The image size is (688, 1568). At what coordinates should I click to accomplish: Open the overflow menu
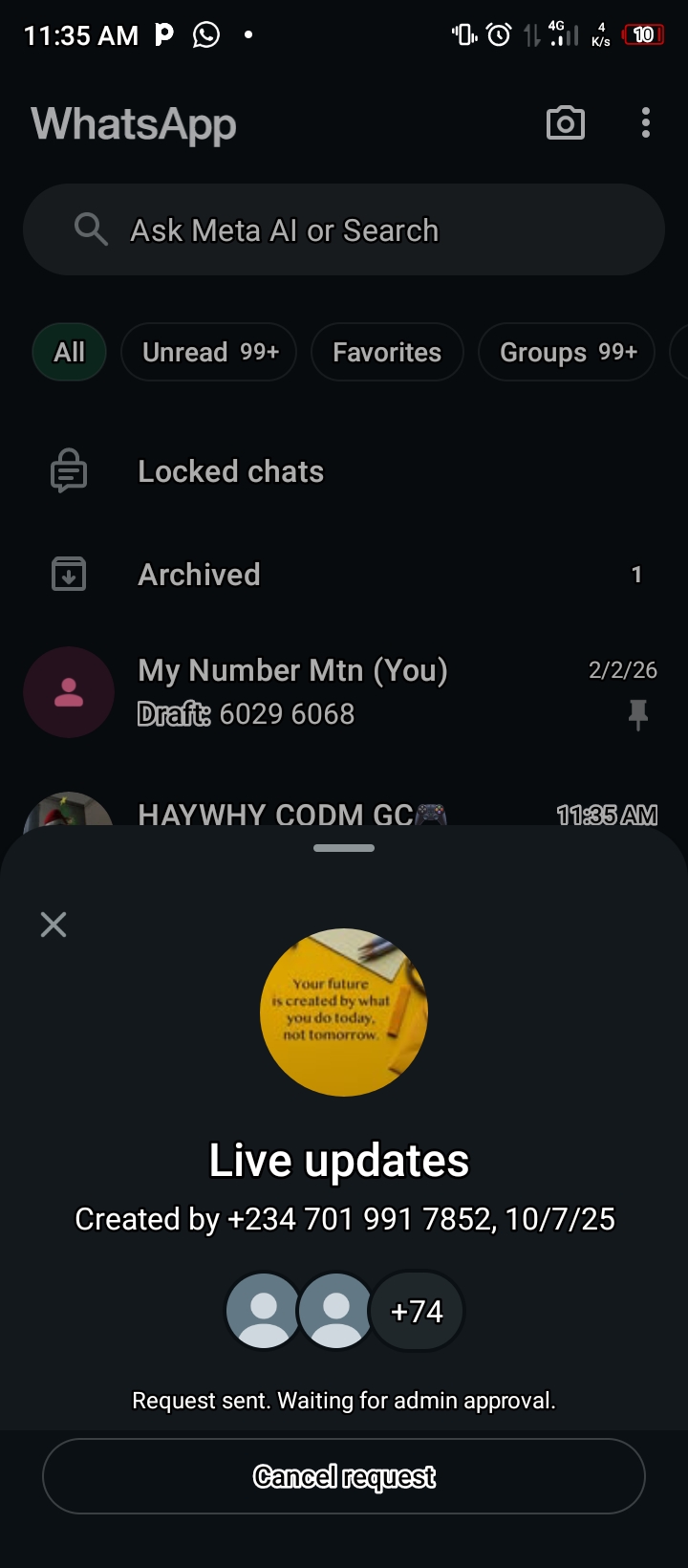pos(646,123)
